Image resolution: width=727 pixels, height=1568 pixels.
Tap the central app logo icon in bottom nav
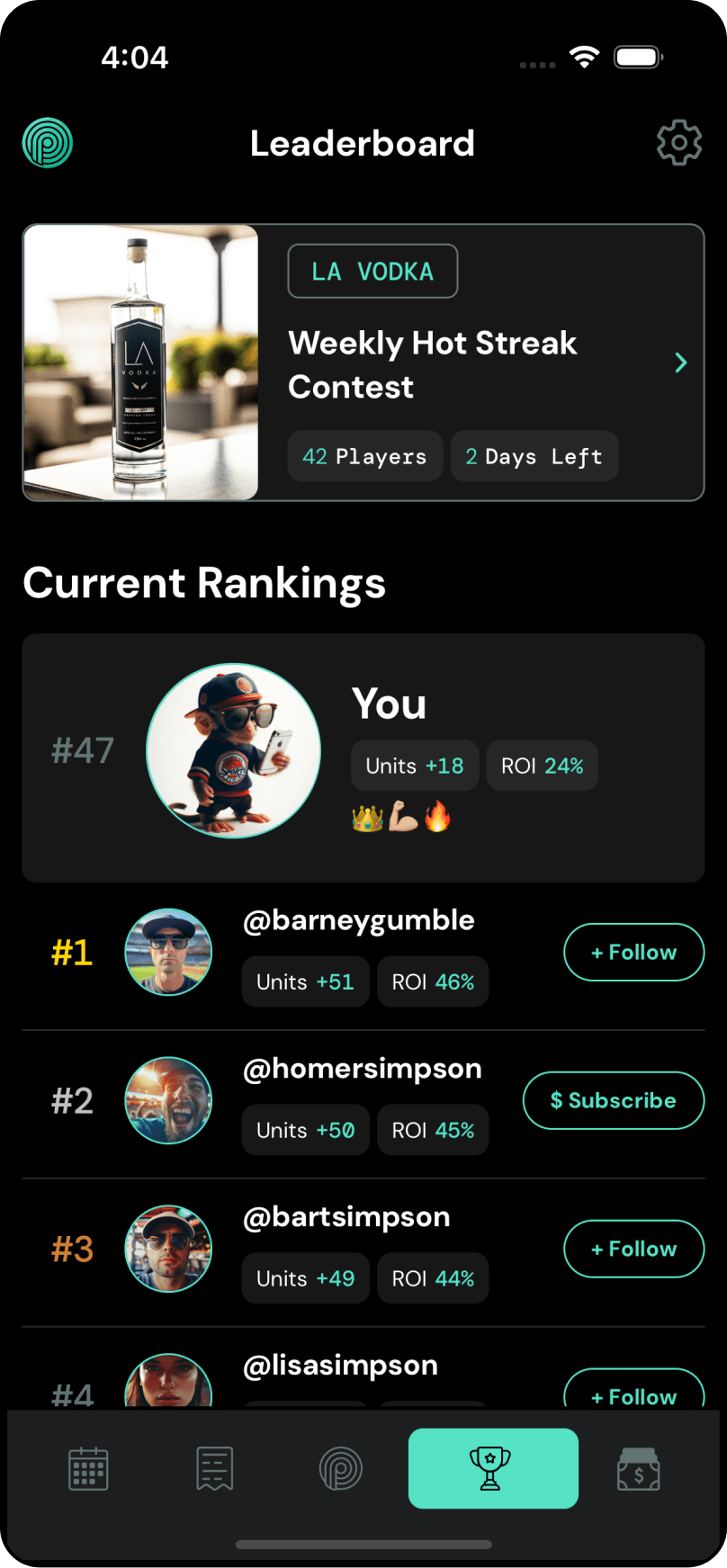pyautogui.click(x=339, y=1468)
